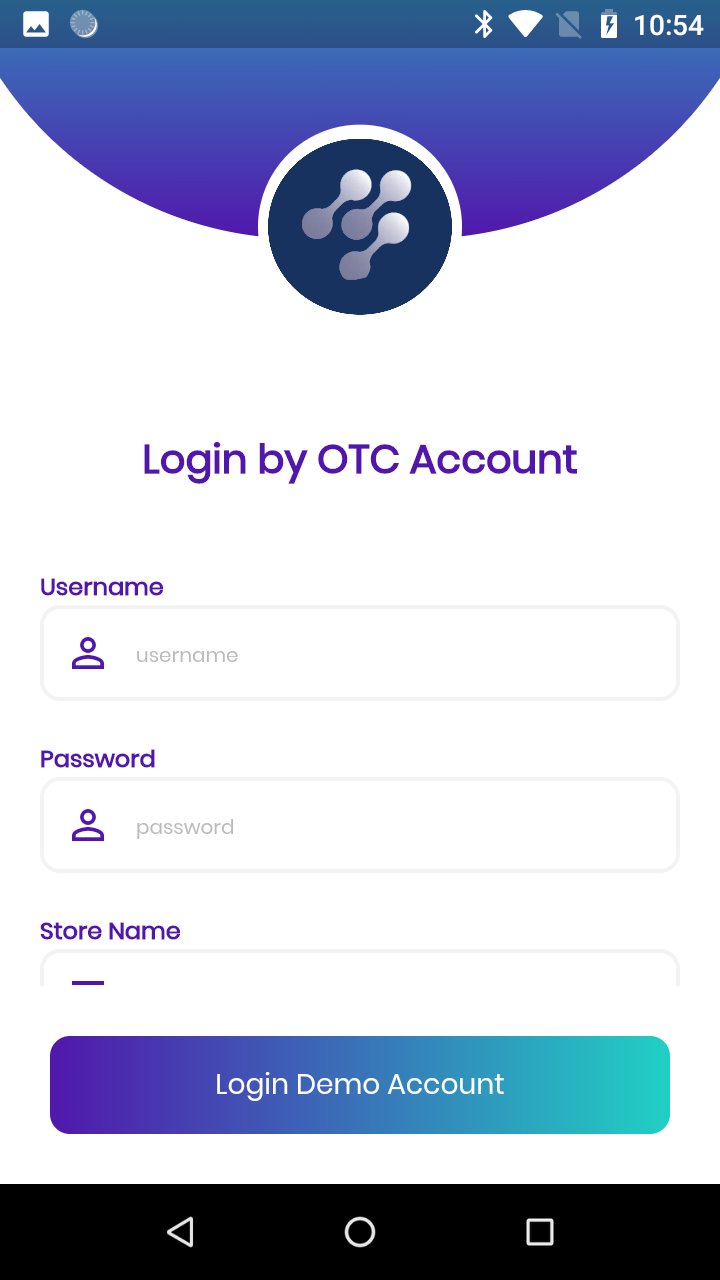720x1280 pixels.
Task: Click the loading spinner icon in the status bar
Action: 84,23
